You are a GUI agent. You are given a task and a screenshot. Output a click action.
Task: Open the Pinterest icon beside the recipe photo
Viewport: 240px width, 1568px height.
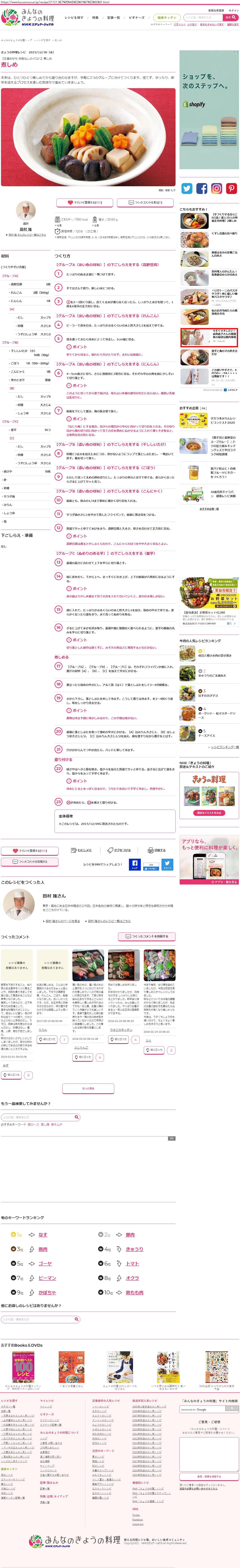[231, 189]
